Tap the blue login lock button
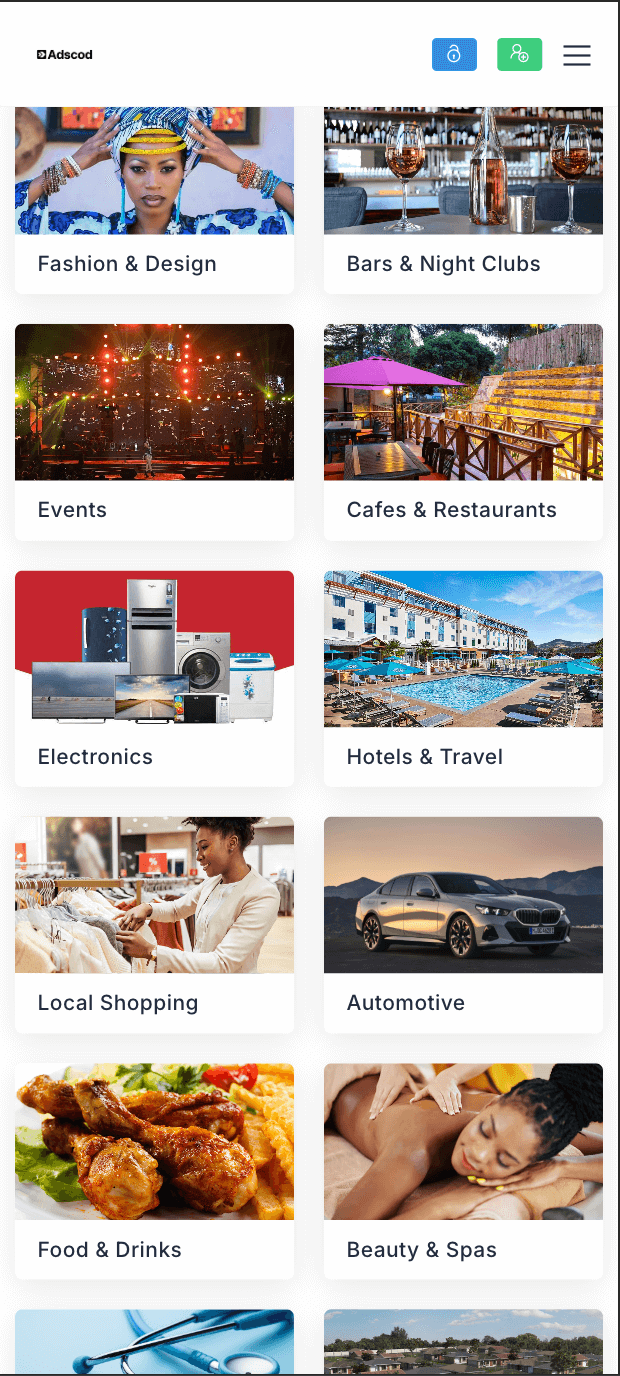The image size is (620, 1376). (454, 54)
